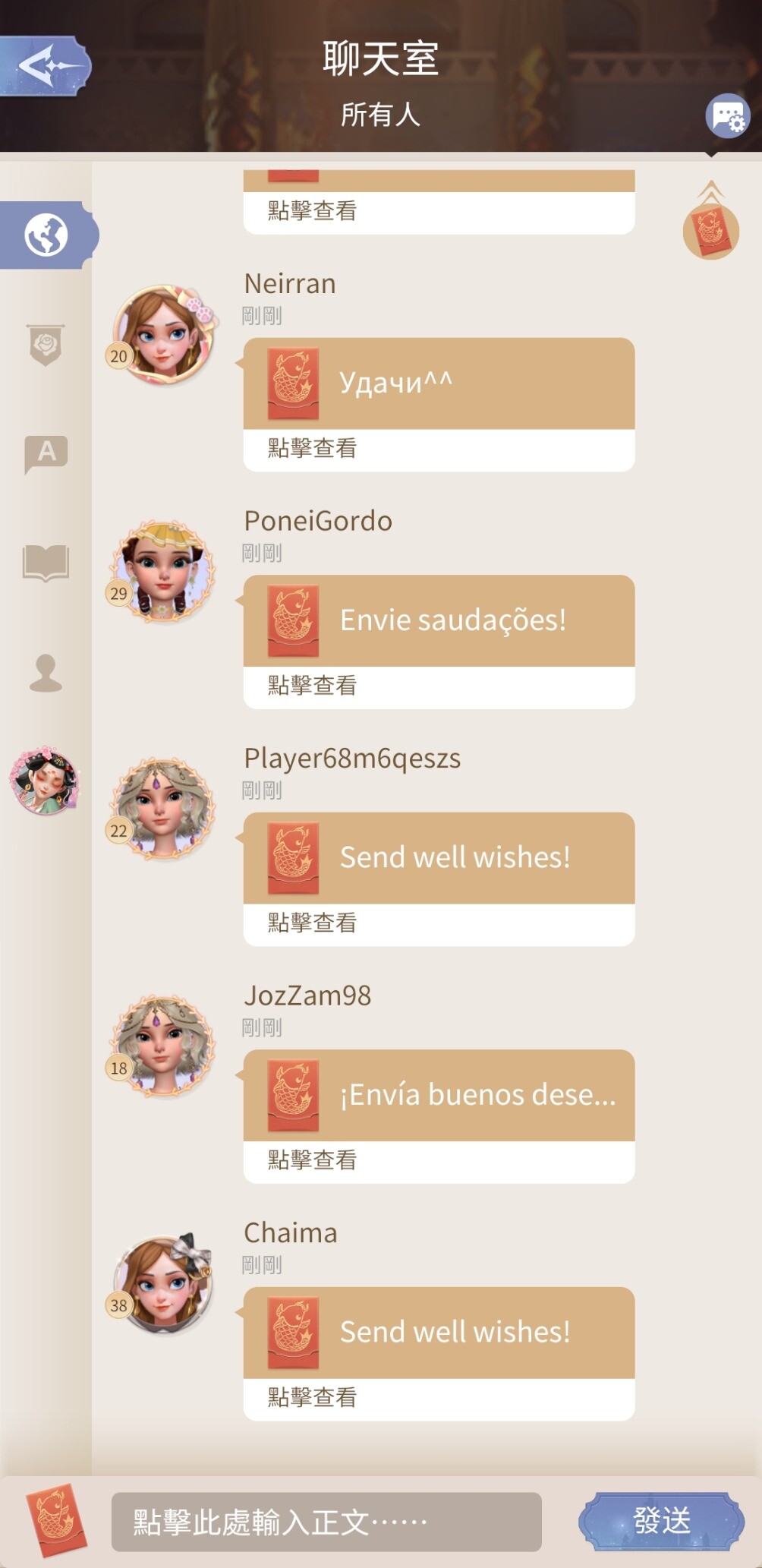View Neirran's avatar profile

click(x=162, y=334)
